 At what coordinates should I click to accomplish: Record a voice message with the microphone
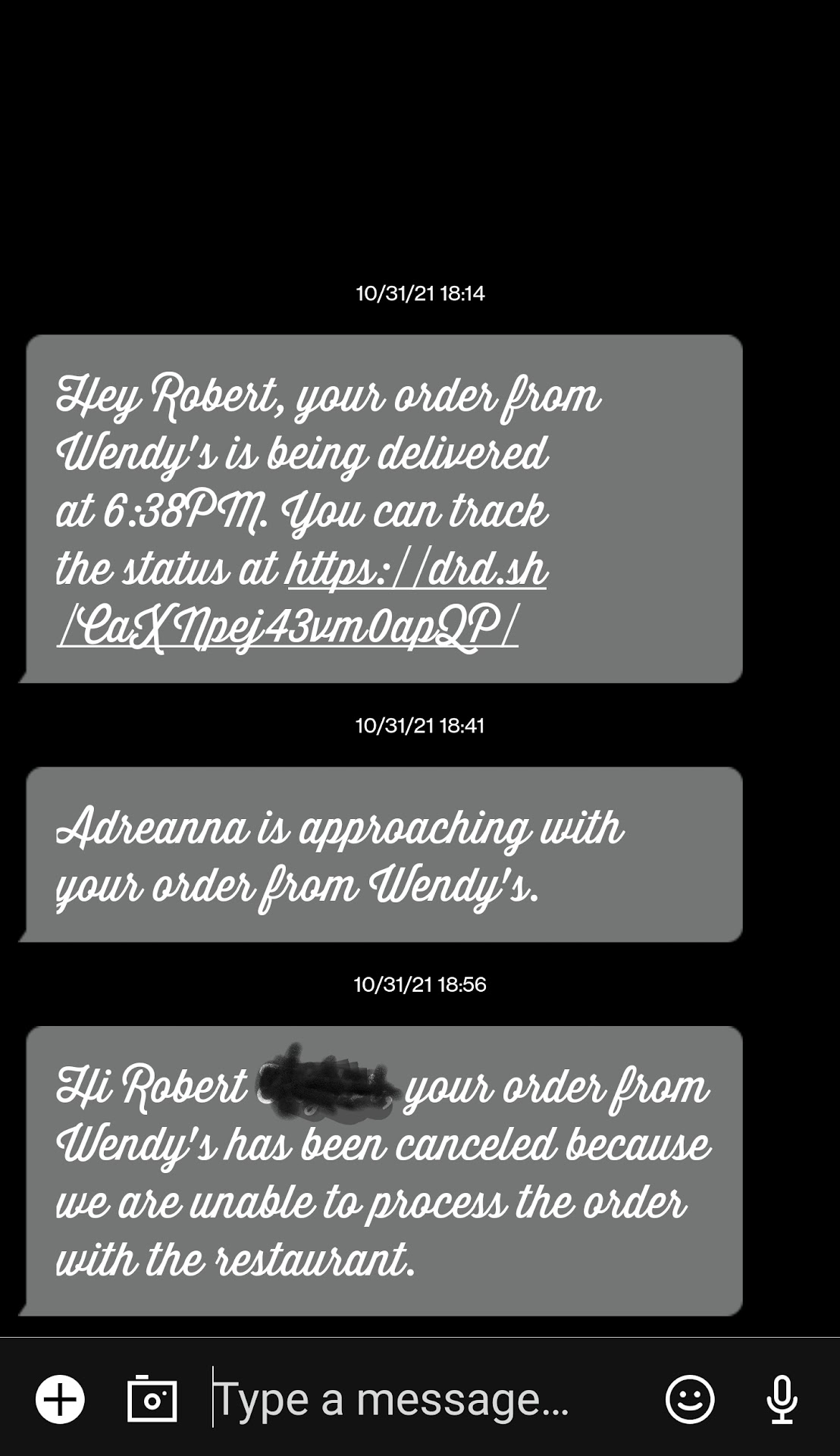coord(782,1398)
